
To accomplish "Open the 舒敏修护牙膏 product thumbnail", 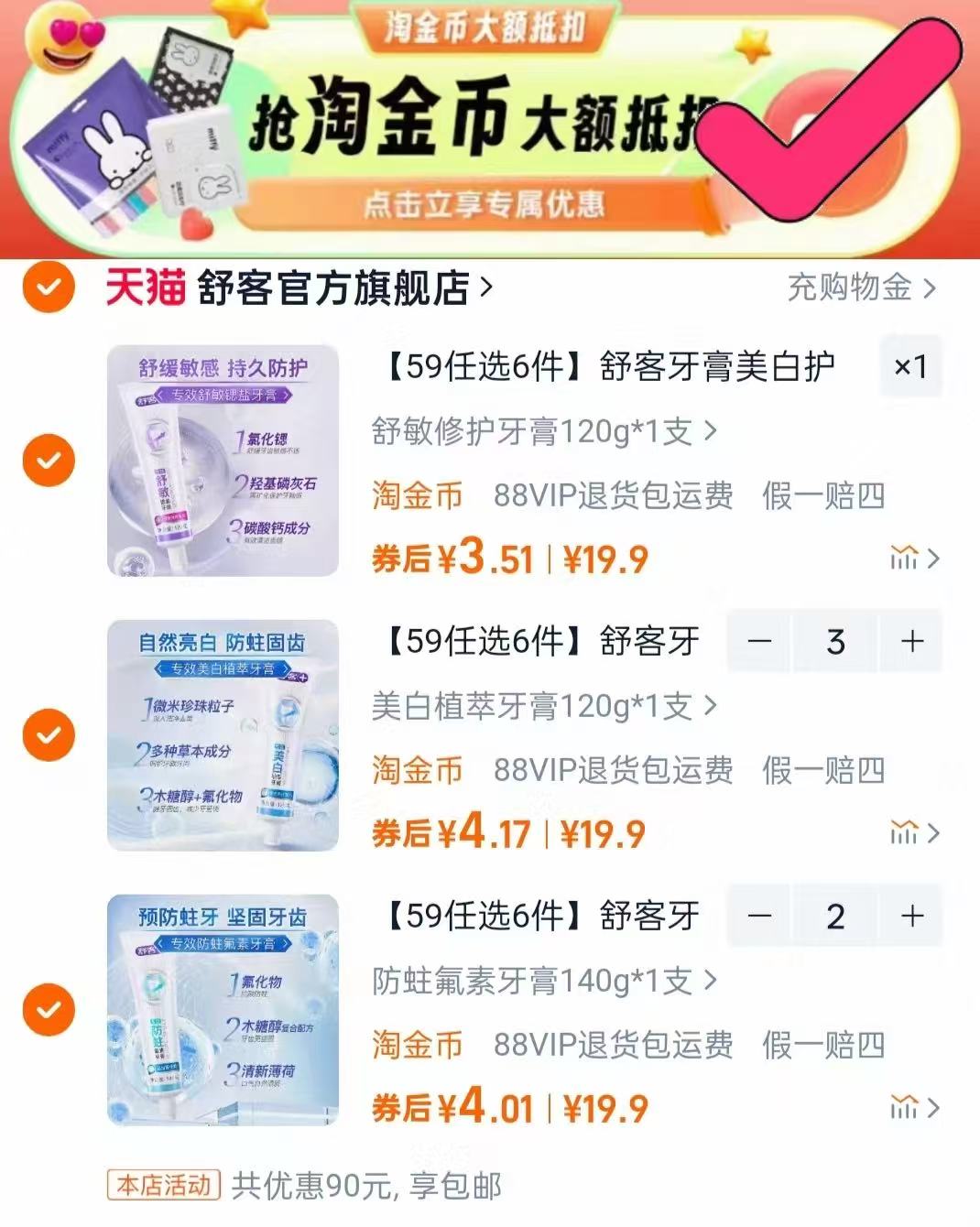I will point(223,457).
